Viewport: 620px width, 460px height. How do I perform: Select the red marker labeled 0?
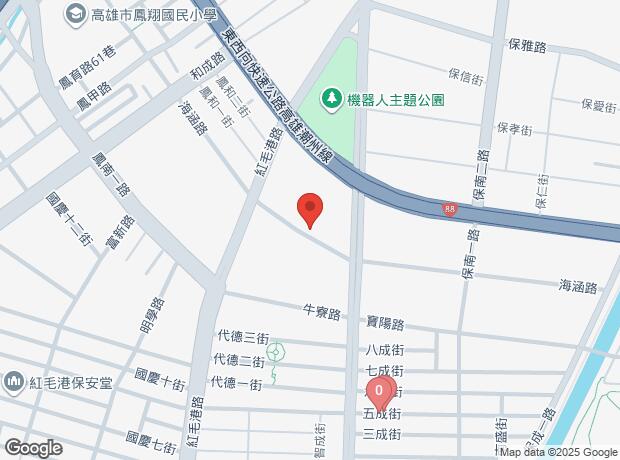(x=379, y=393)
